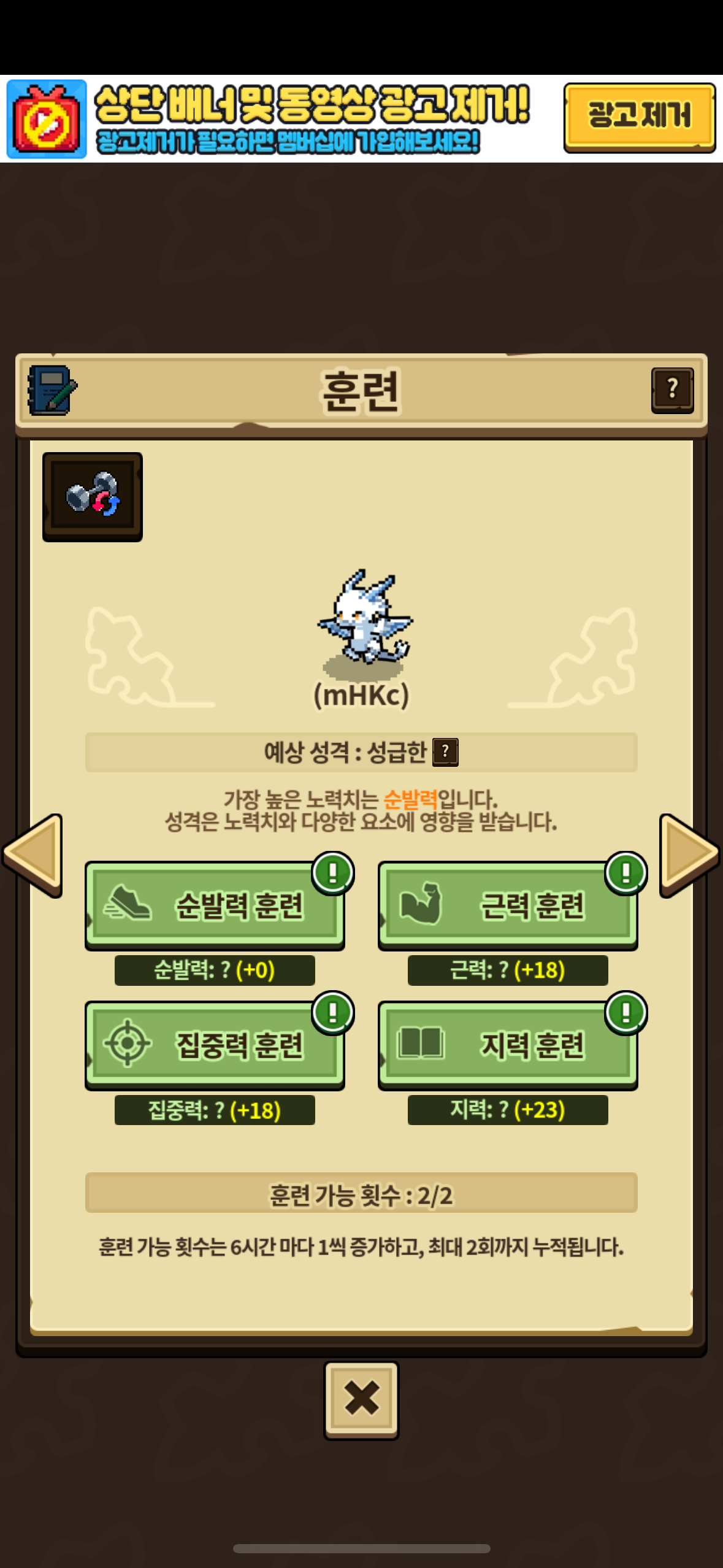Open the help icon next to the 훈련 title
The width and height of the screenshot is (723, 1568).
[x=672, y=390]
